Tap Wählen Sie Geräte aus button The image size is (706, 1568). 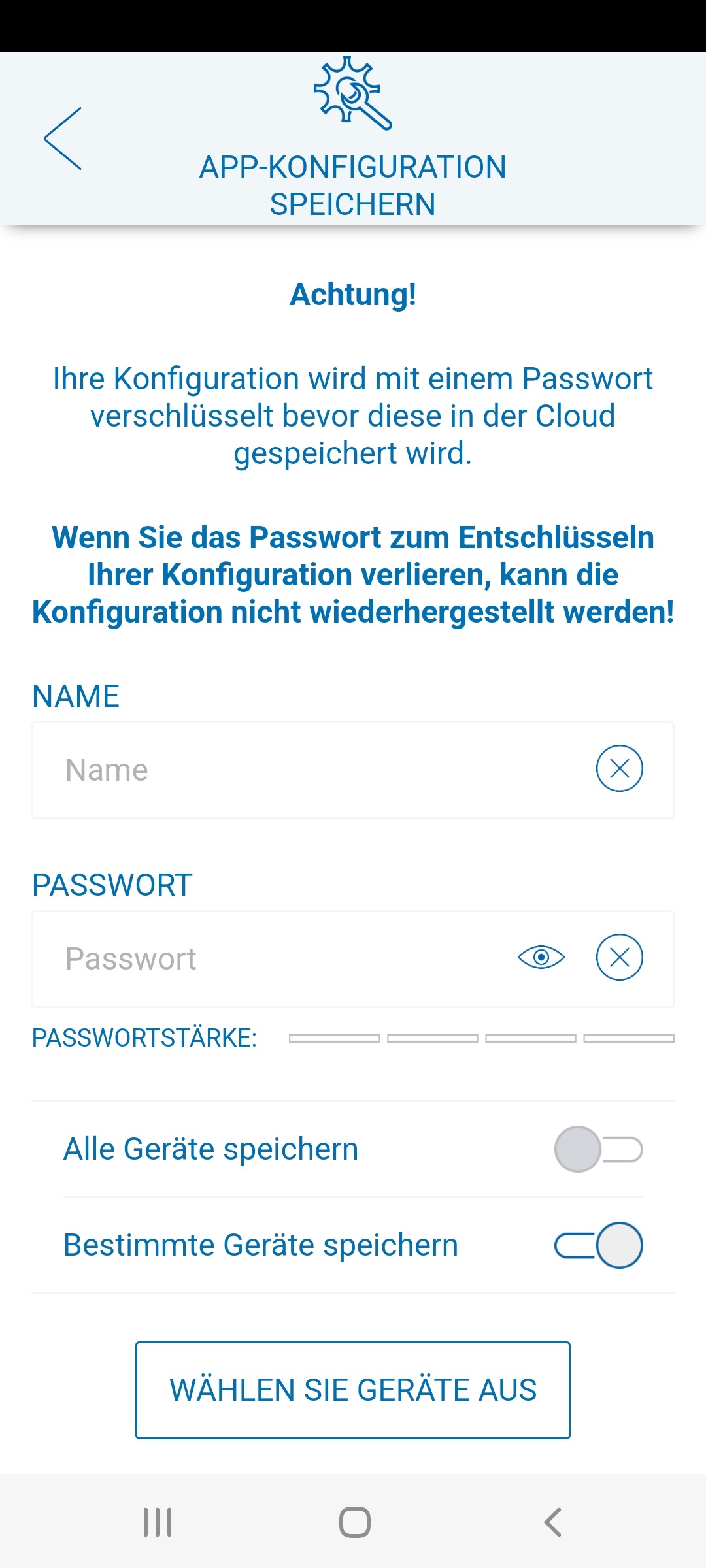click(x=353, y=1390)
